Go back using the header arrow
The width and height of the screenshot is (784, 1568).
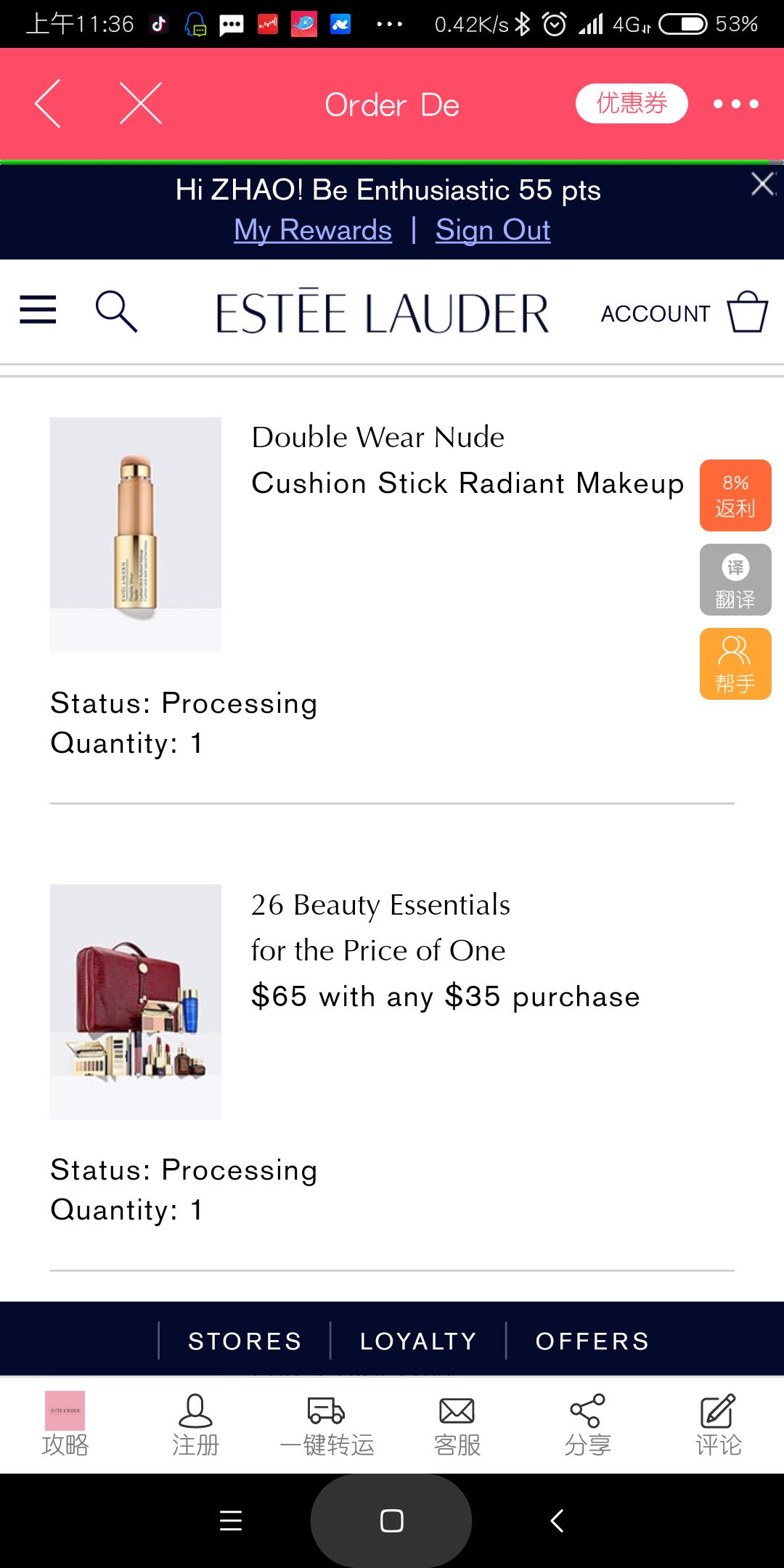pyautogui.click(x=48, y=104)
